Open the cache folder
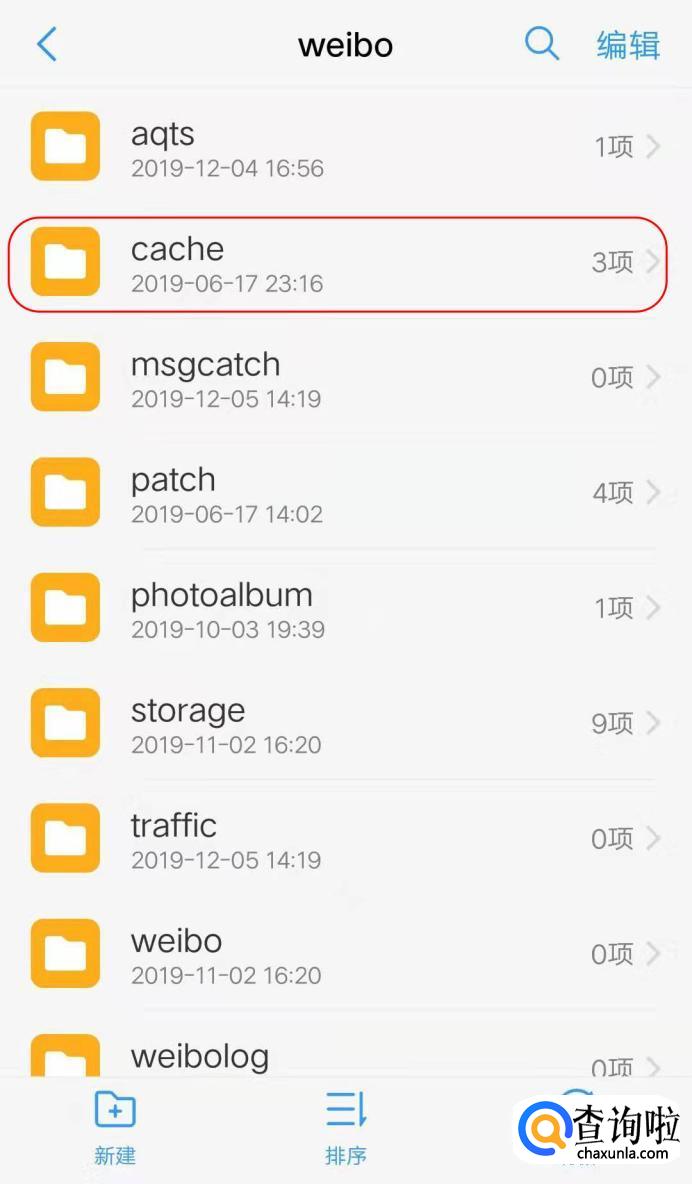 tap(340, 263)
